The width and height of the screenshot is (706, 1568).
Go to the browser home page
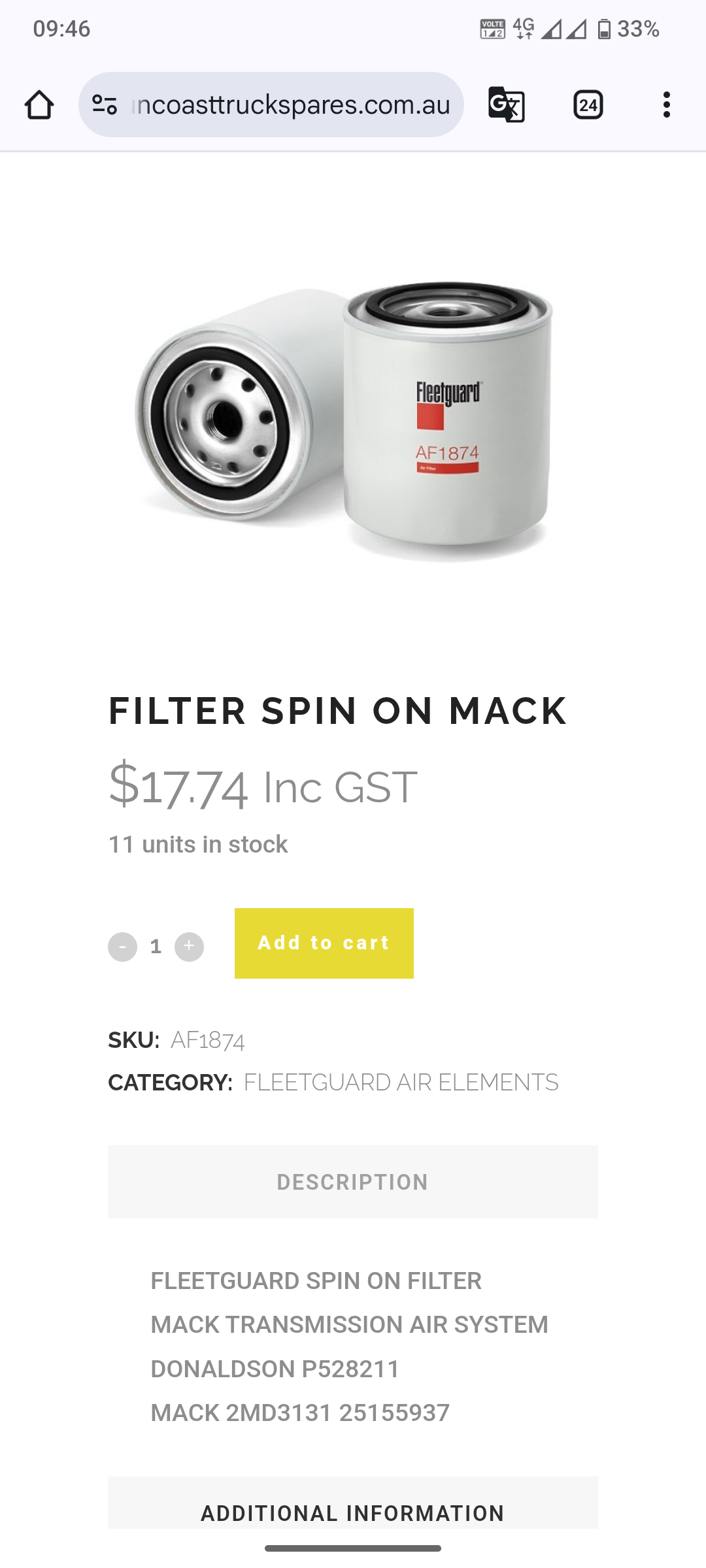pos(39,105)
